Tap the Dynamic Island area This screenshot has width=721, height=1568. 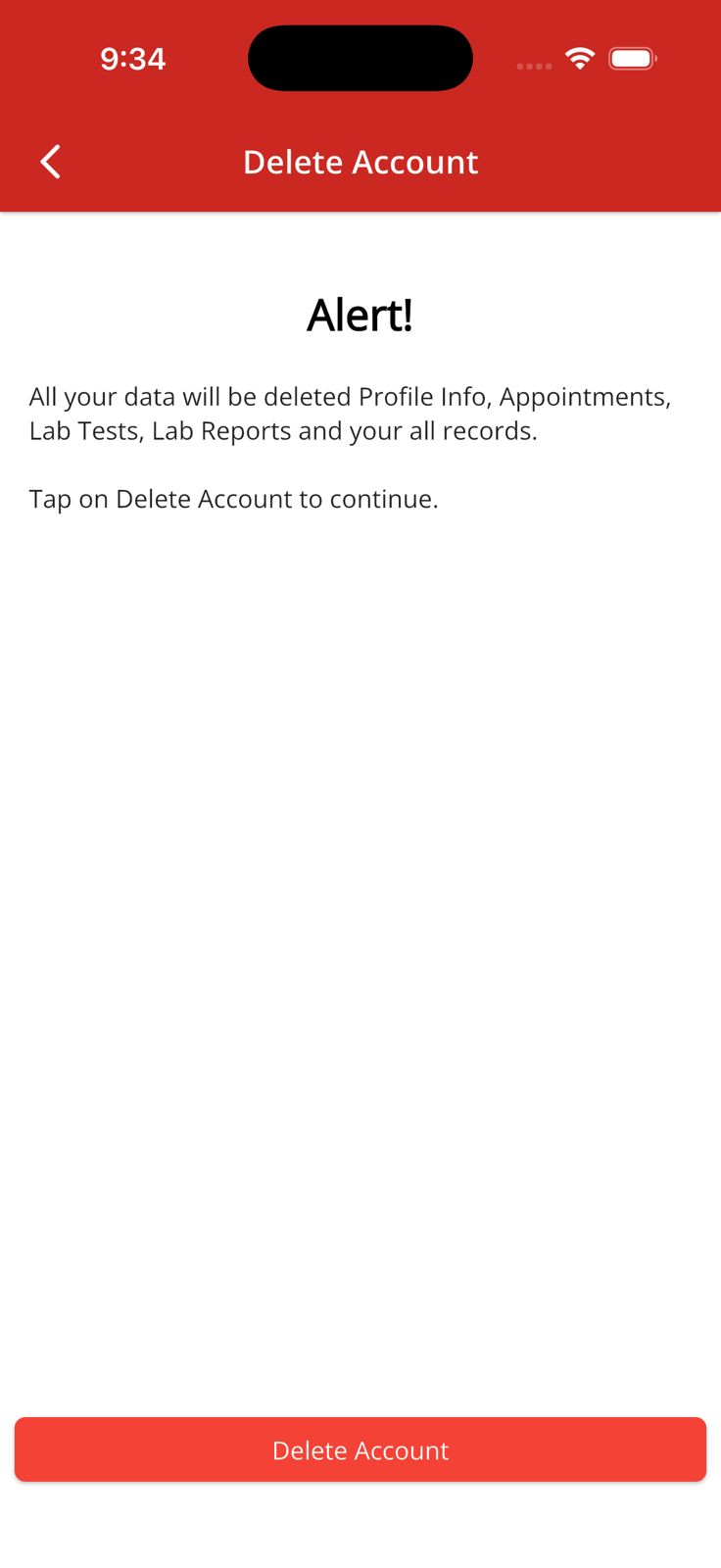click(360, 58)
